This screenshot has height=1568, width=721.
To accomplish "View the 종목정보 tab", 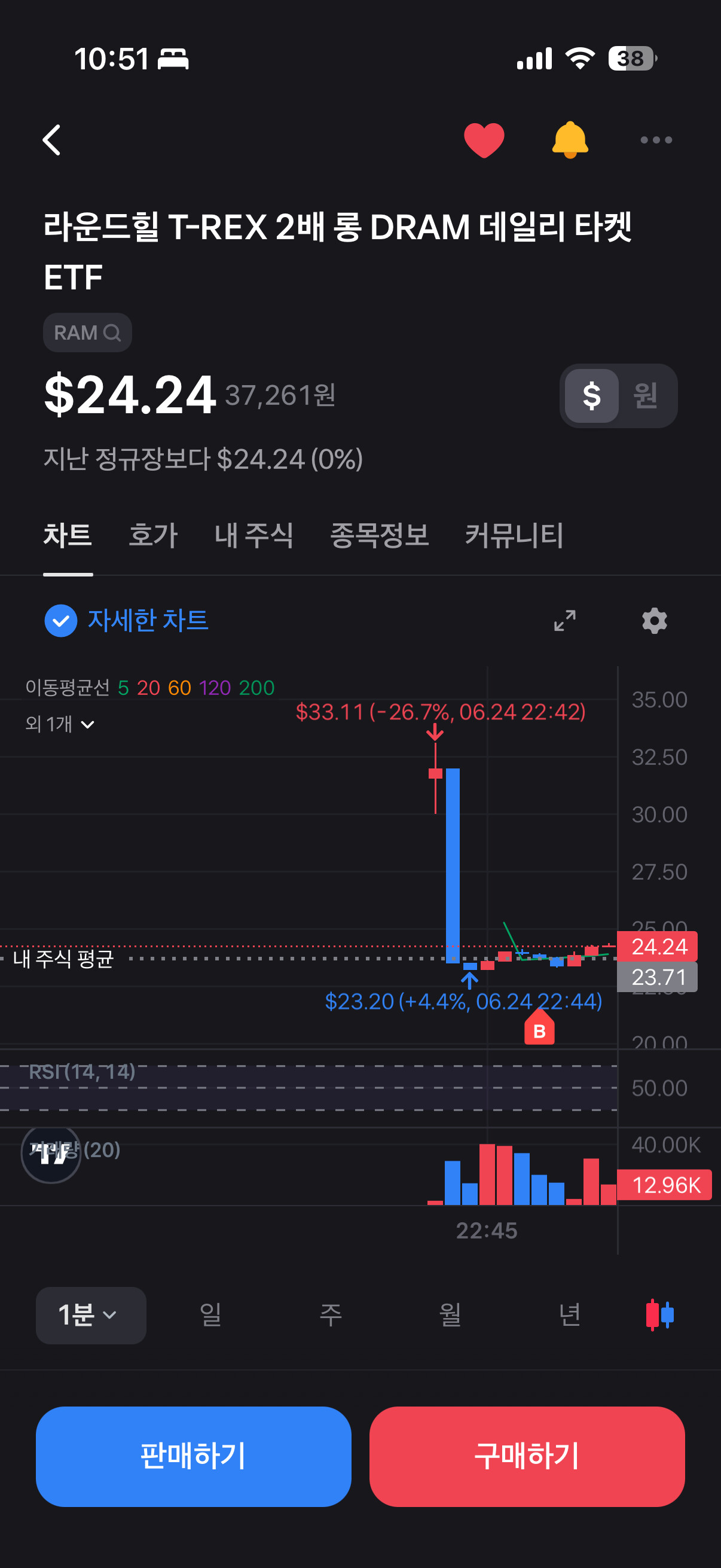I will coord(379,536).
